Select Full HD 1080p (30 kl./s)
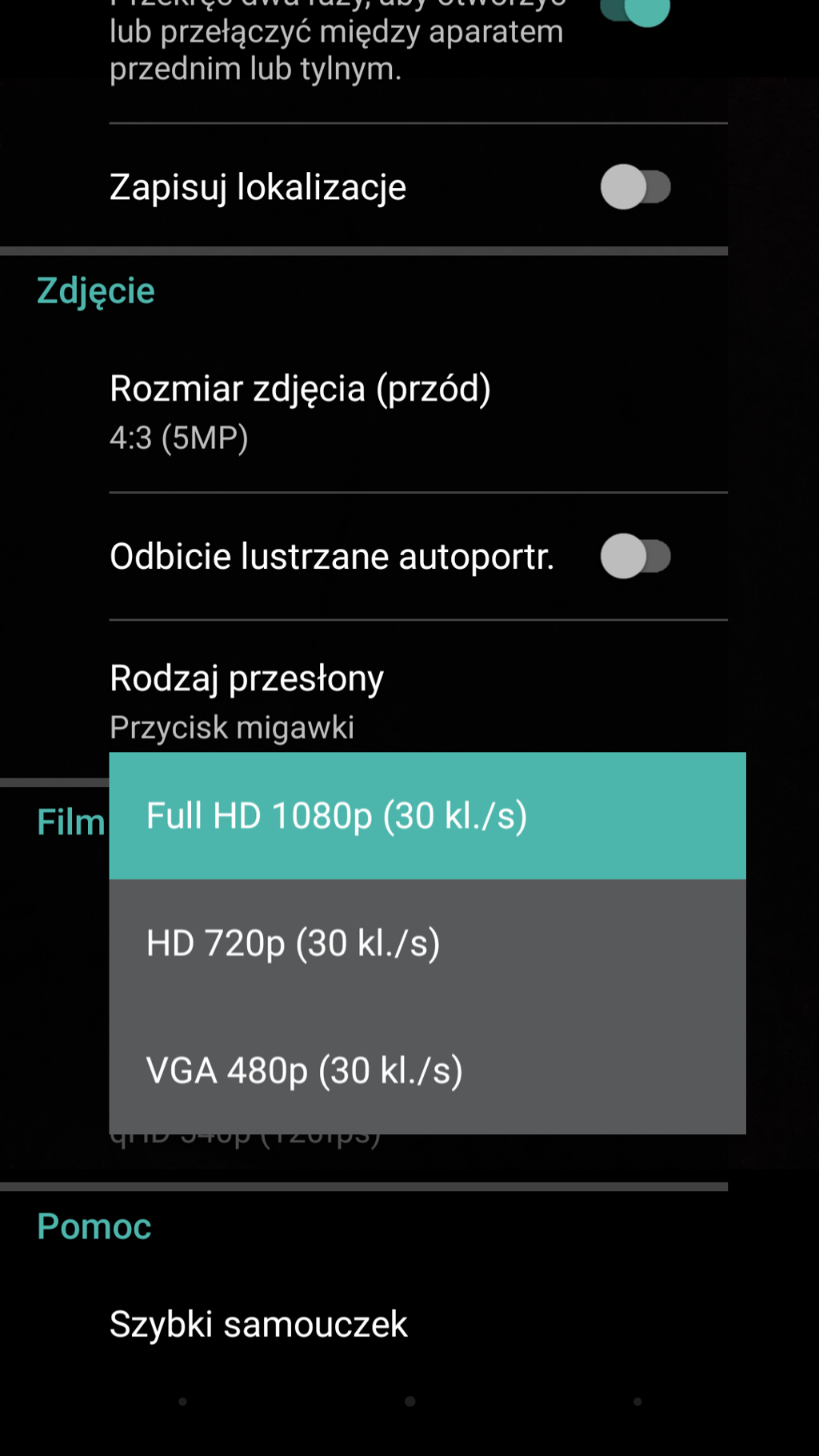Screen dimensions: 819x1456 (x=427, y=816)
